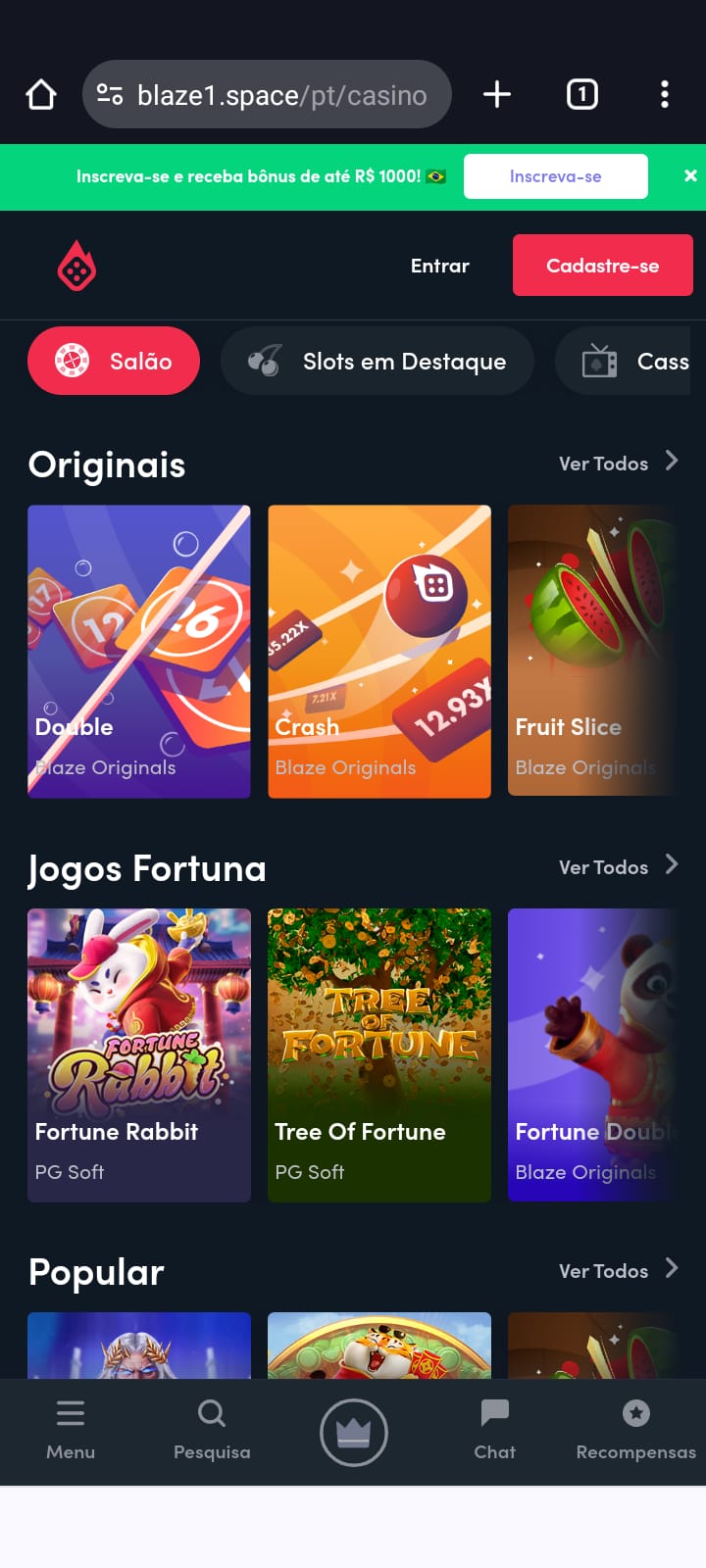This screenshot has height=1568, width=706.
Task: View all Jogos Fortuna games
Action: pos(618,867)
